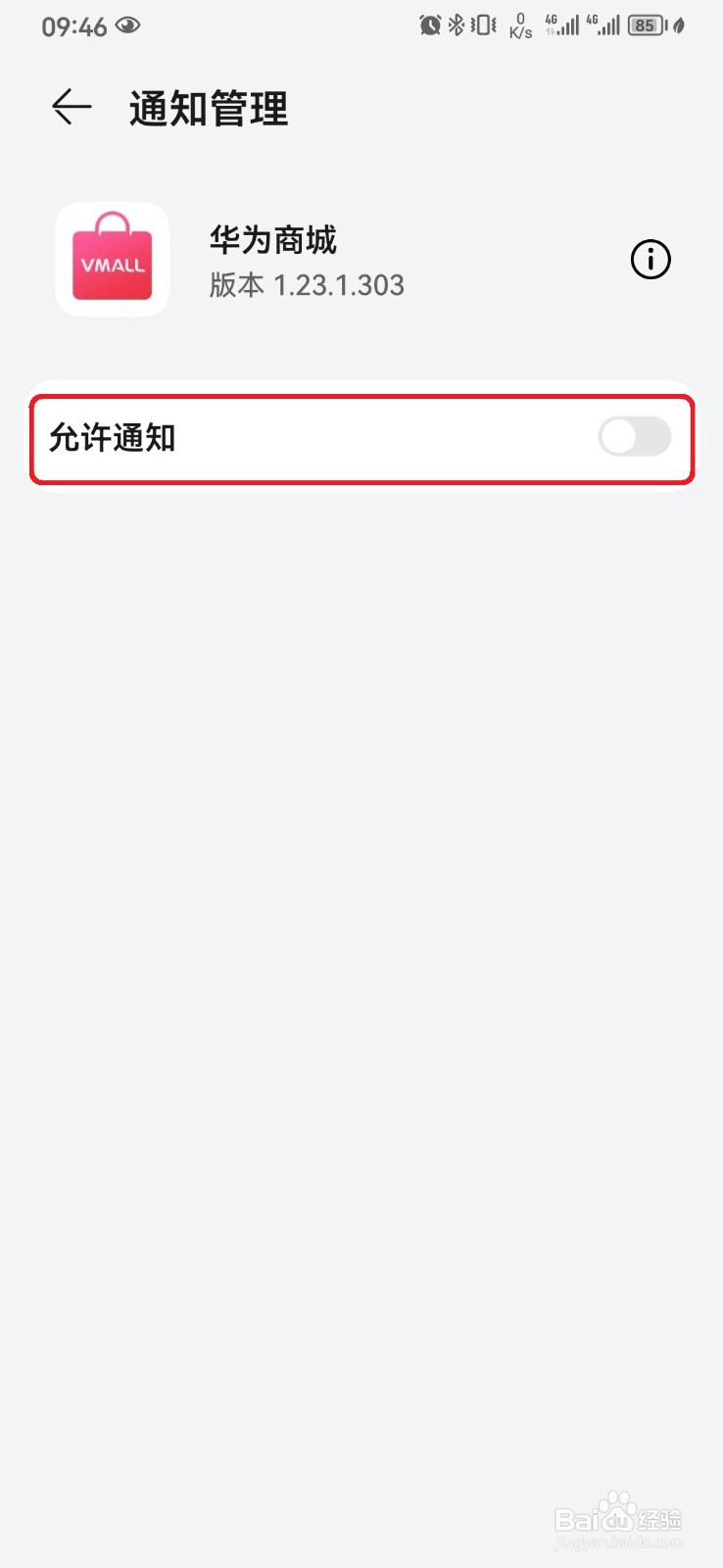Tap the Bluetooth icon in status bar

click(458, 25)
